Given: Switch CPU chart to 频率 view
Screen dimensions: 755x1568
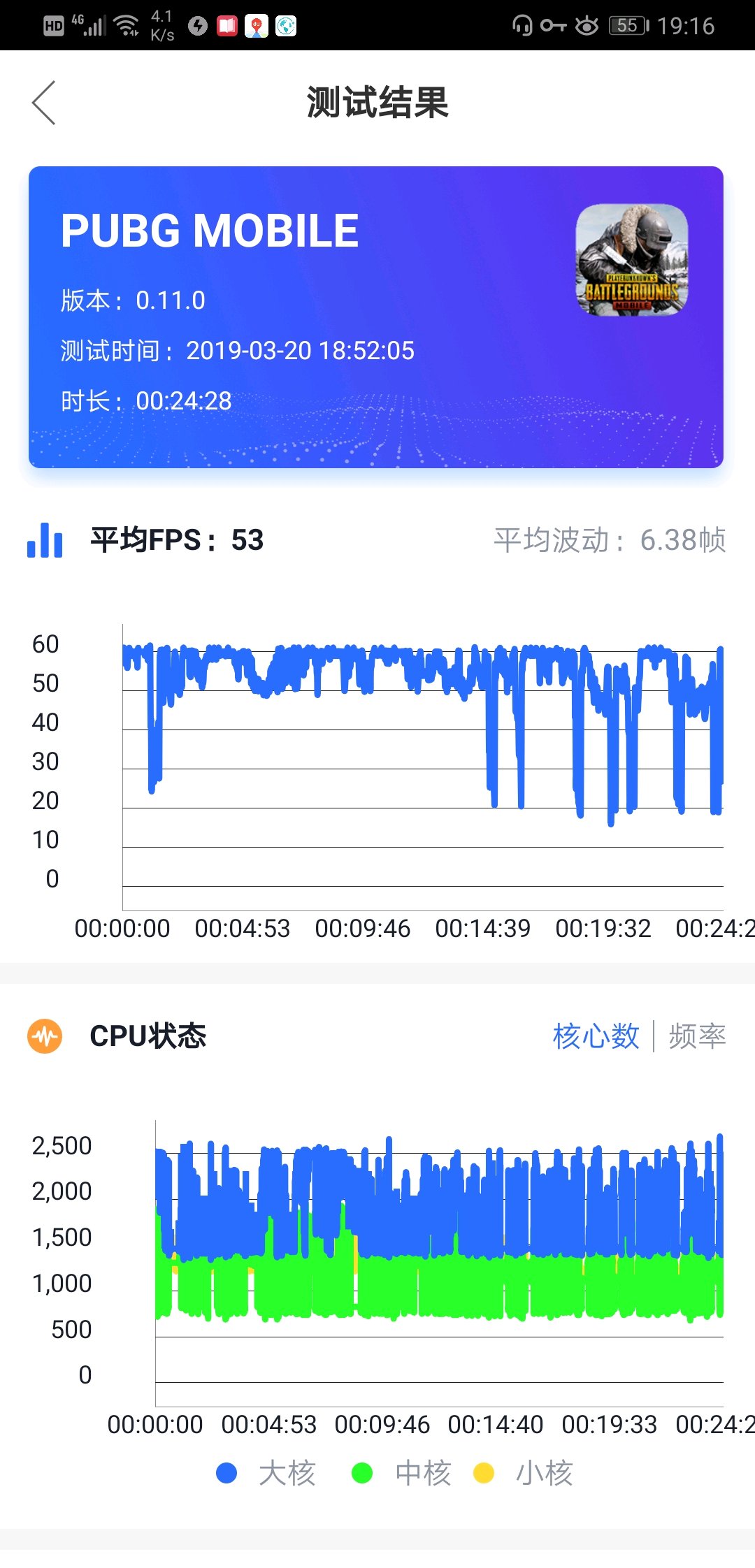Looking at the screenshot, I should point(697,1036).
